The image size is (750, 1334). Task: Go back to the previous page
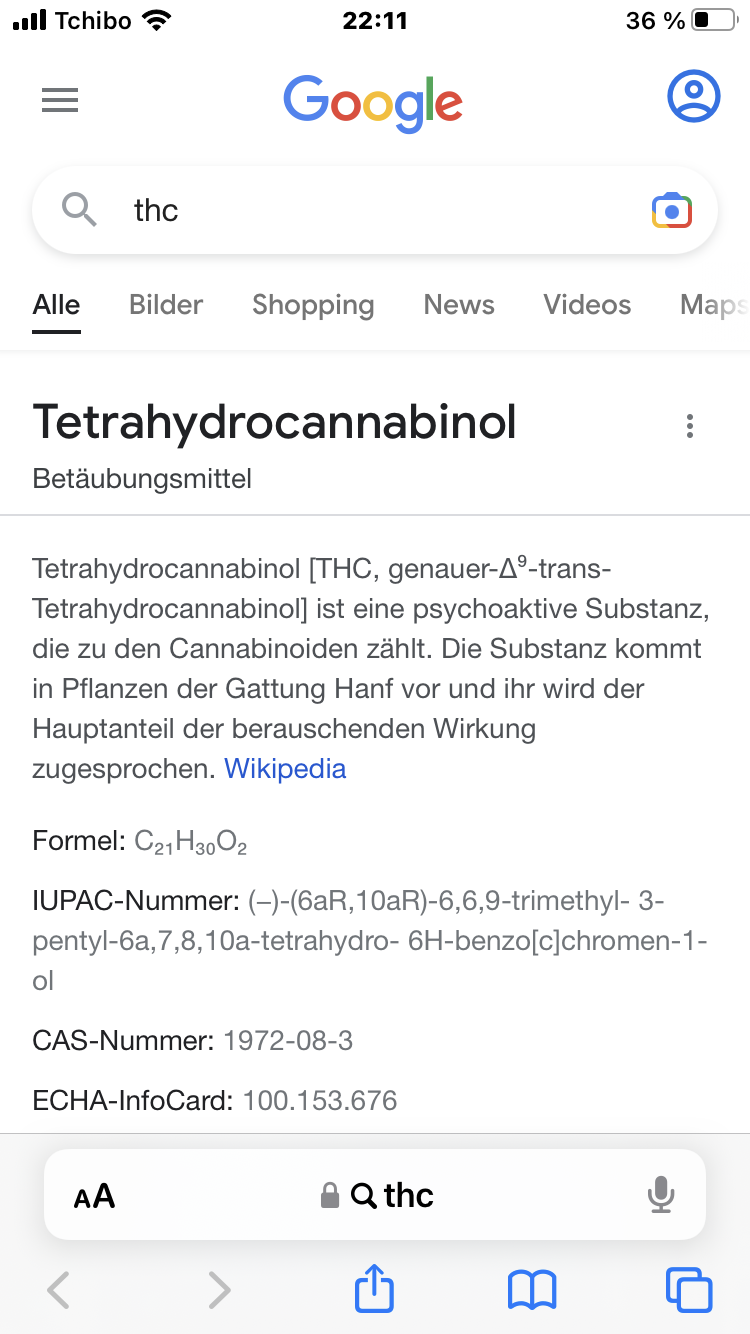[x=59, y=1289]
